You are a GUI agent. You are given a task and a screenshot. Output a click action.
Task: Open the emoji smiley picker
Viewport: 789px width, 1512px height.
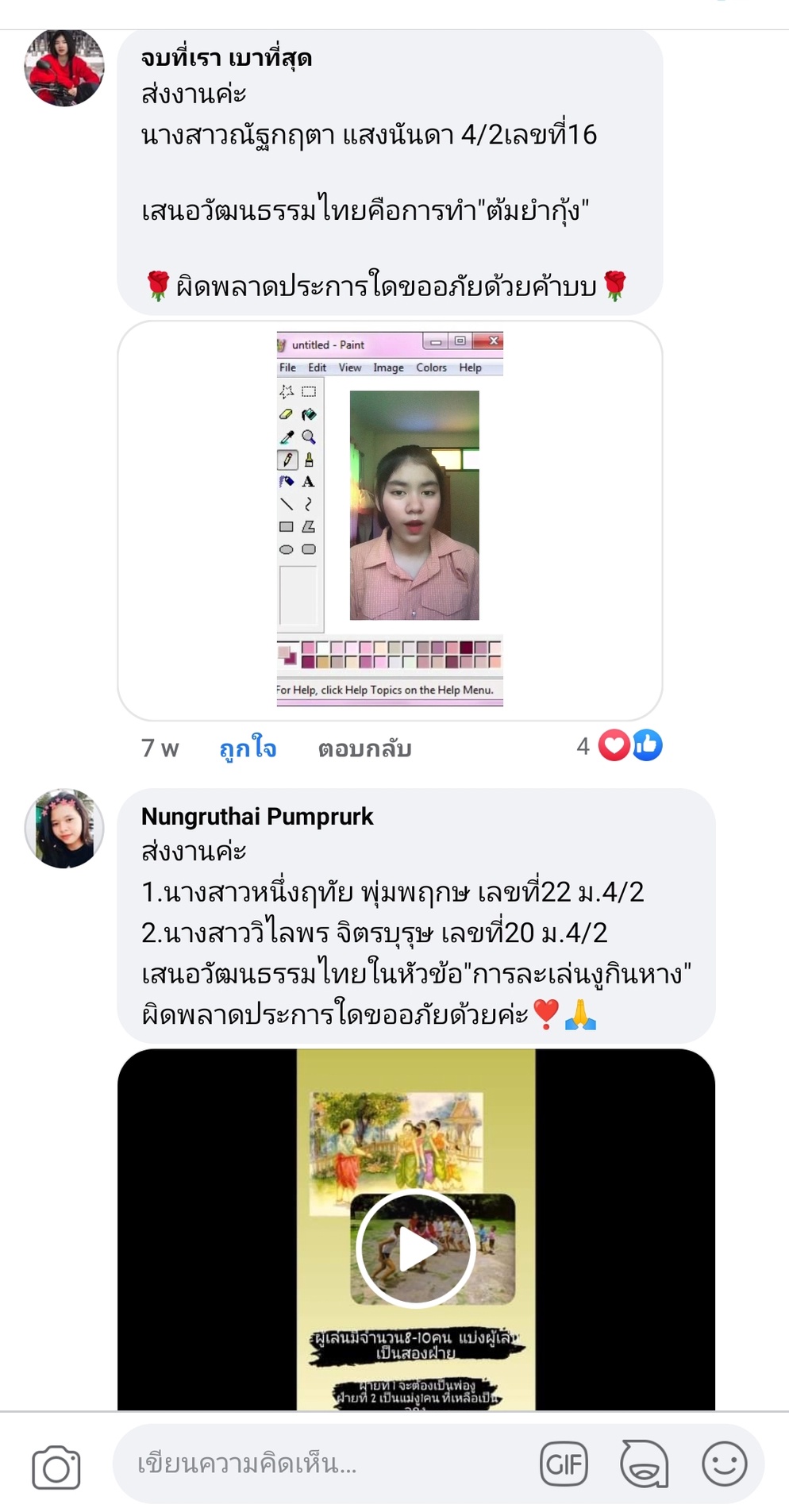pos(724,1464)
